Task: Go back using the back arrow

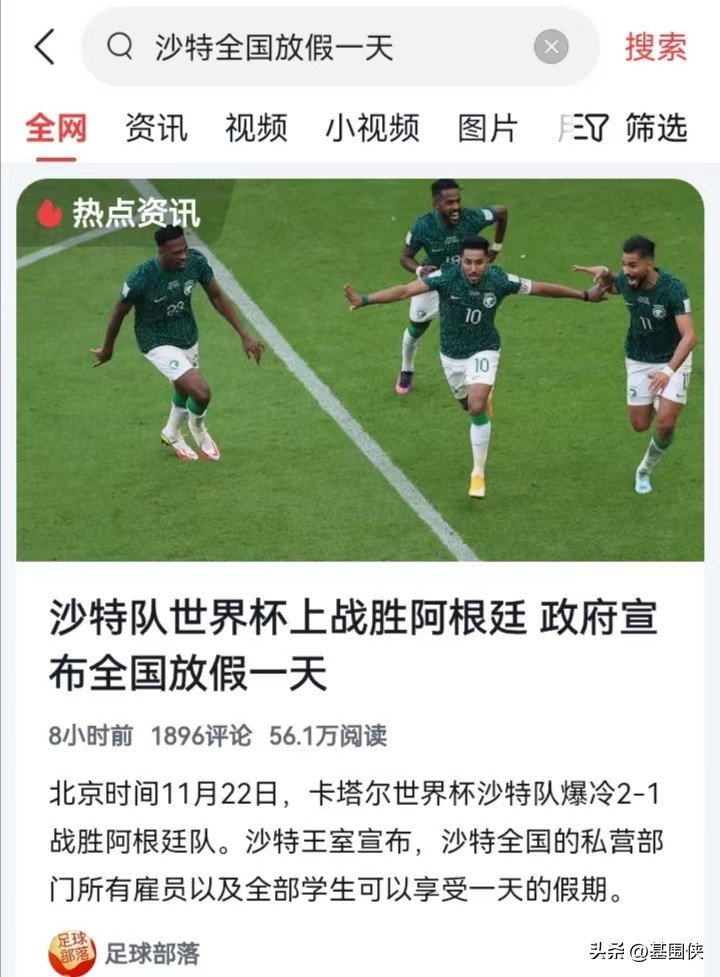Action: 44,47
